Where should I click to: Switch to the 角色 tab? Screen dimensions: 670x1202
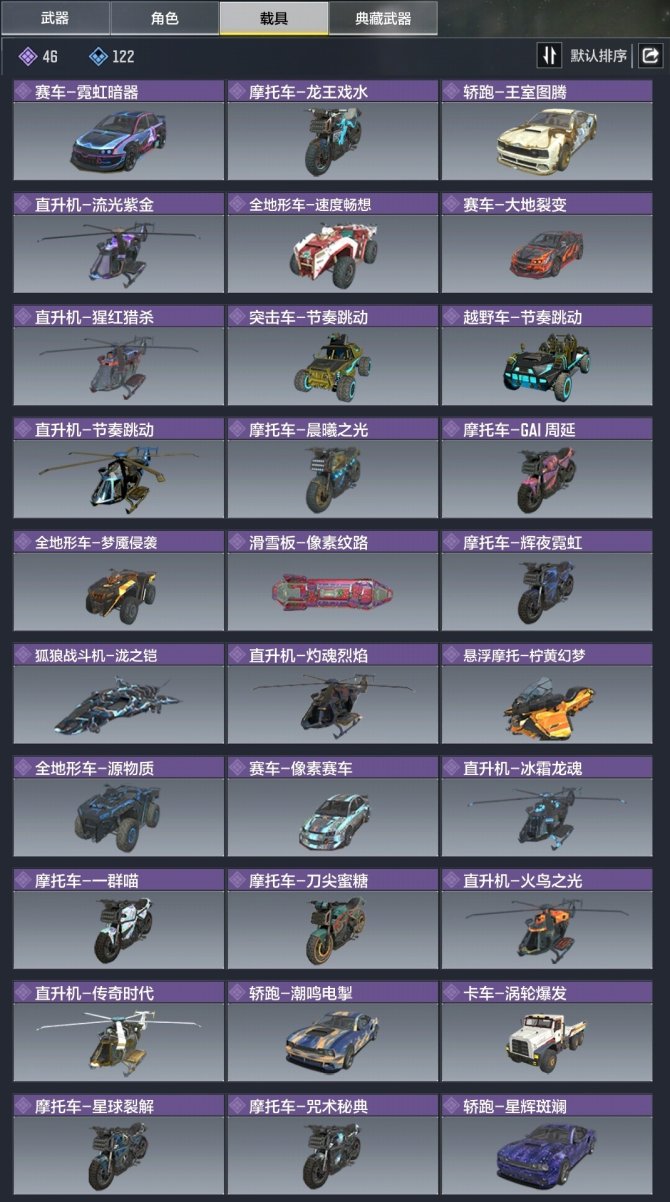164,18
